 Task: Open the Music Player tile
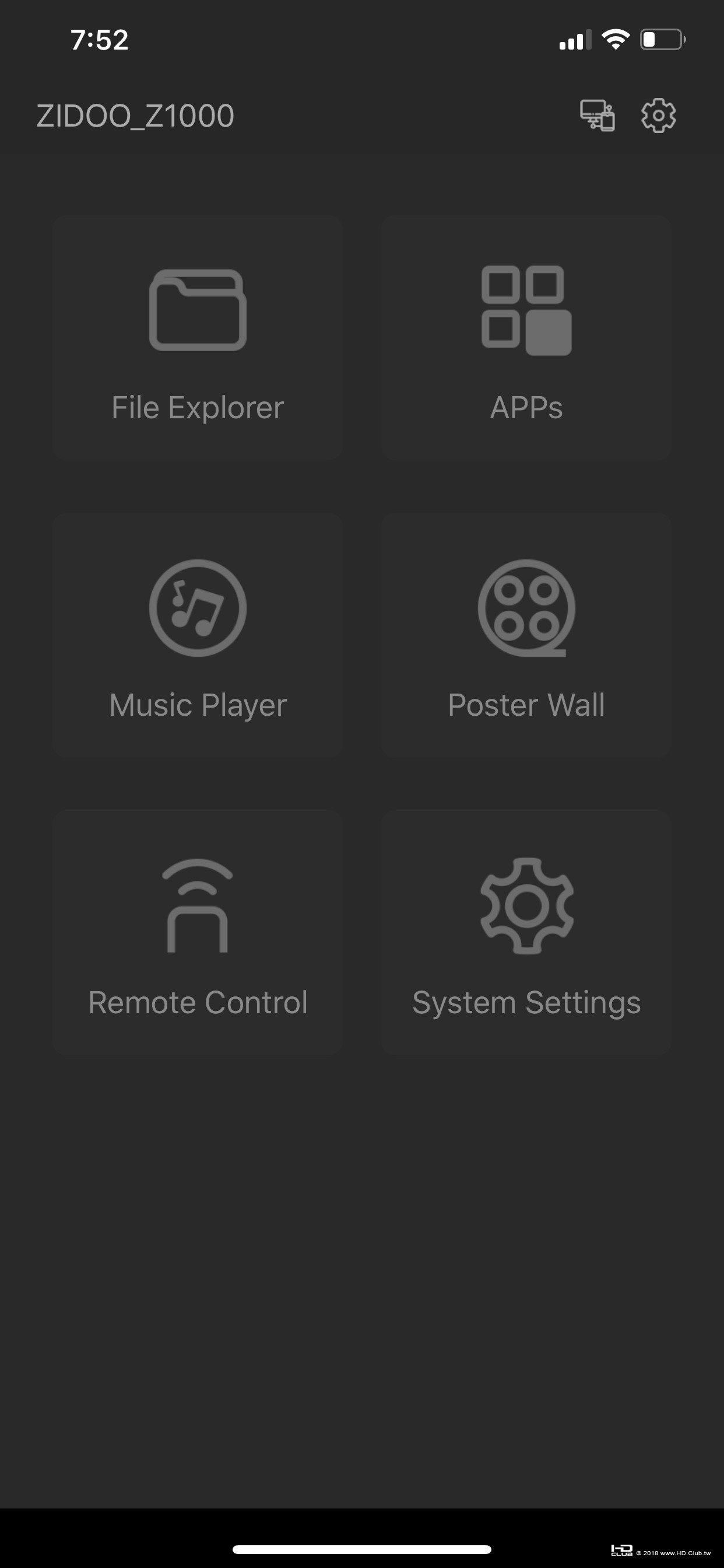tap(197, 635)
